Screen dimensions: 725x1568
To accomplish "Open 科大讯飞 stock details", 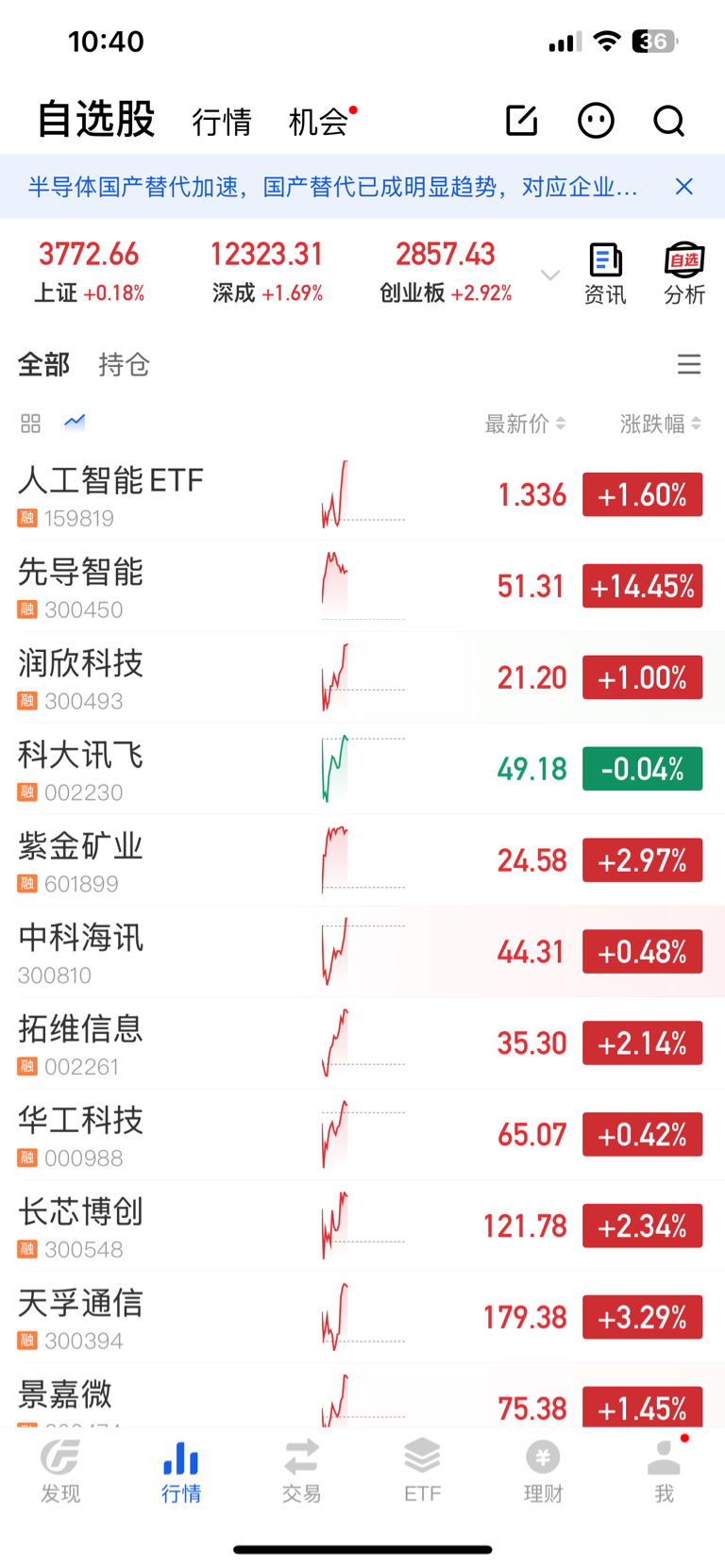I will 362,769.
